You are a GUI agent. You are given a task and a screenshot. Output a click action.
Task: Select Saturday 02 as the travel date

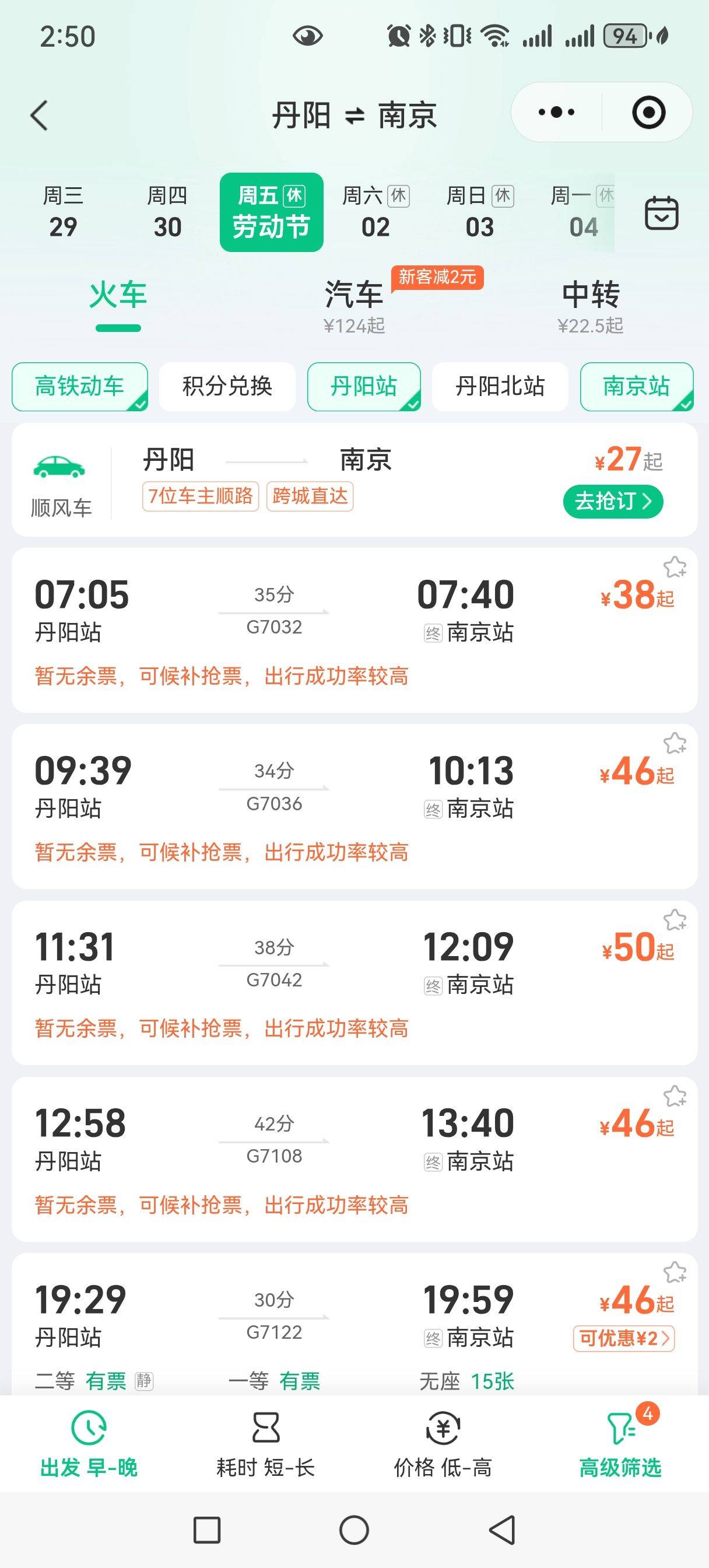[375, 212]
